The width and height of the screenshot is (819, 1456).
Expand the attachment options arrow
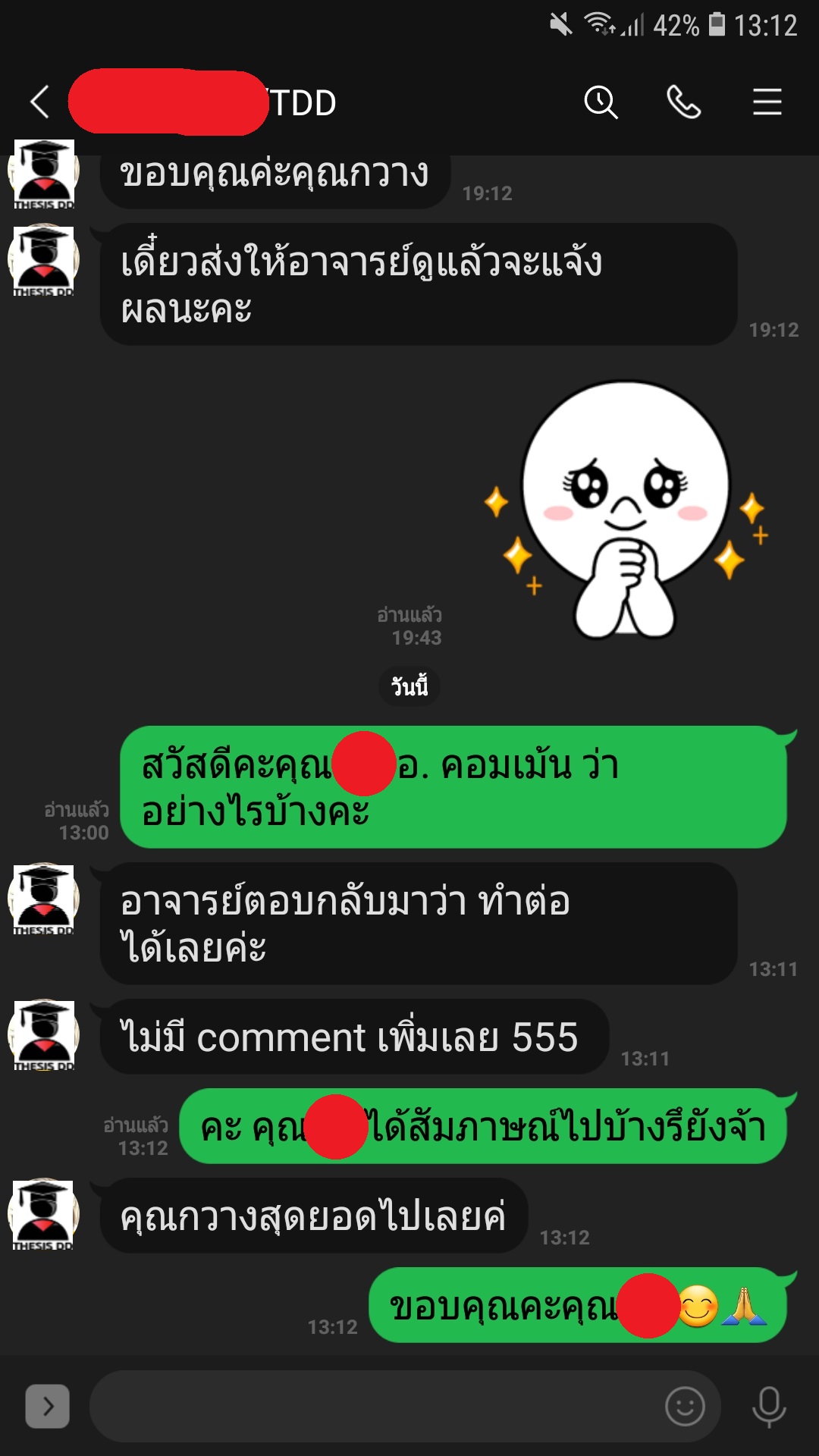(48, 1406)
